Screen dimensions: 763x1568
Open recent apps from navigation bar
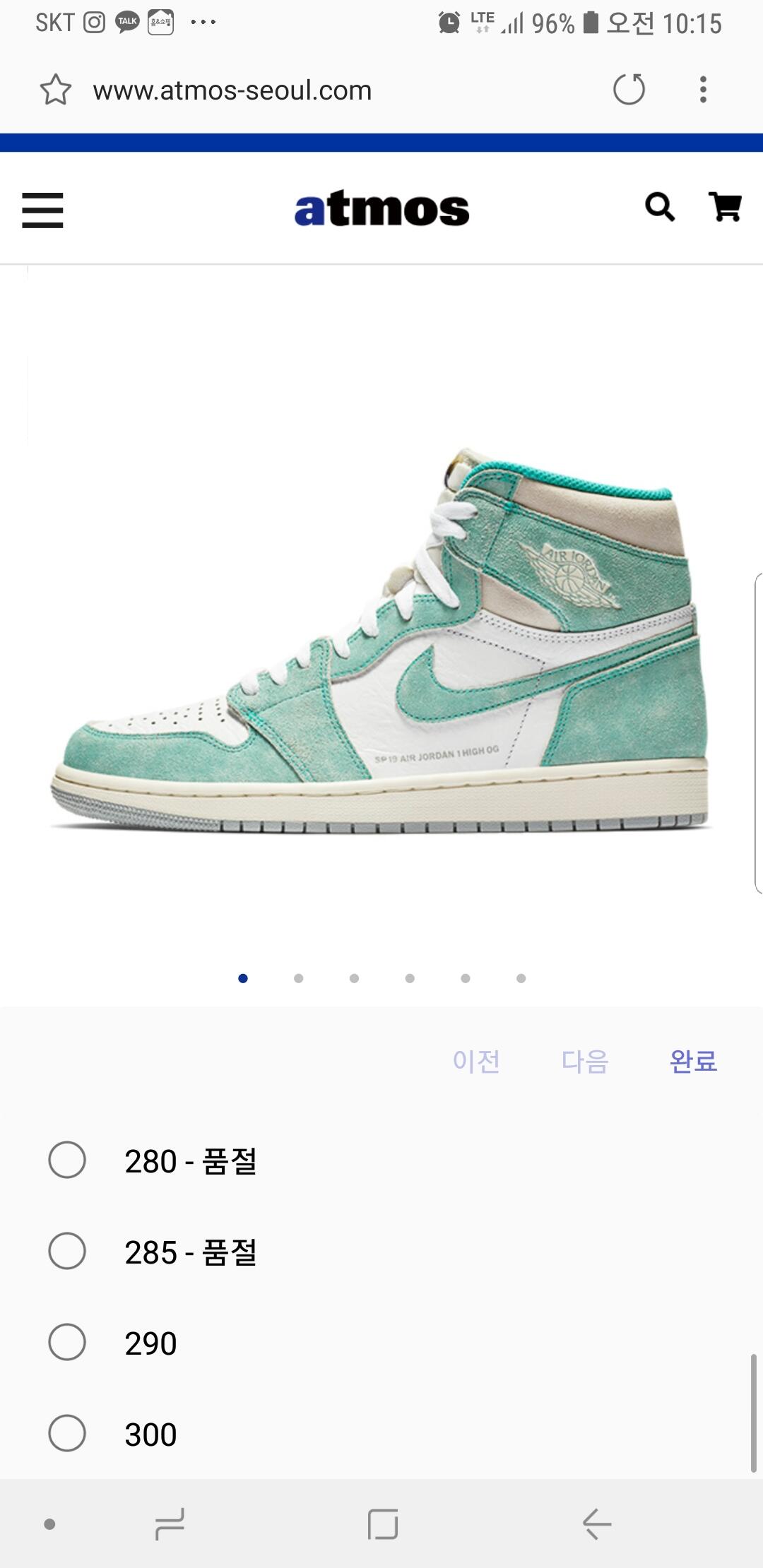click(170, 1524)
